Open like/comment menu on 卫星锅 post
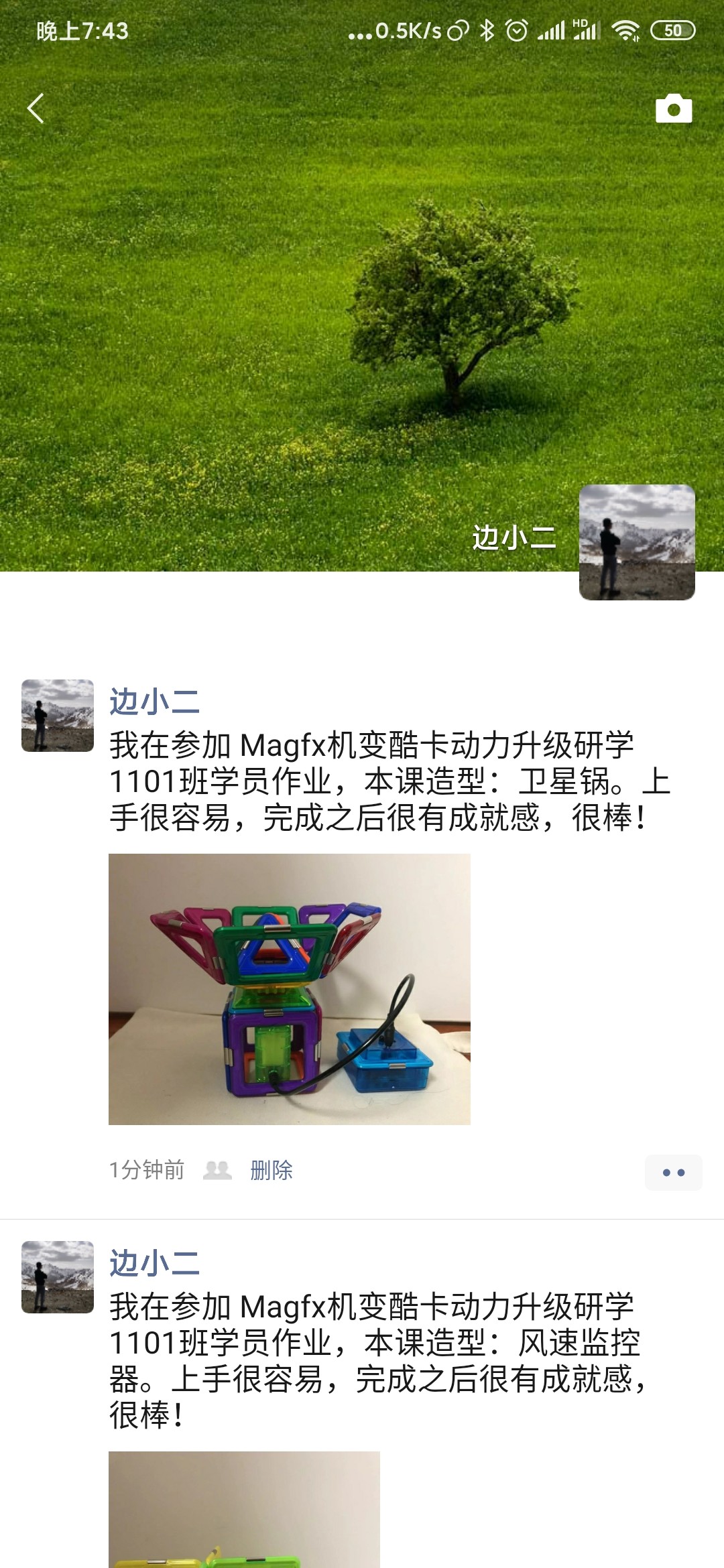Viewport: 724px width, 1568px height. [673, 1172]
